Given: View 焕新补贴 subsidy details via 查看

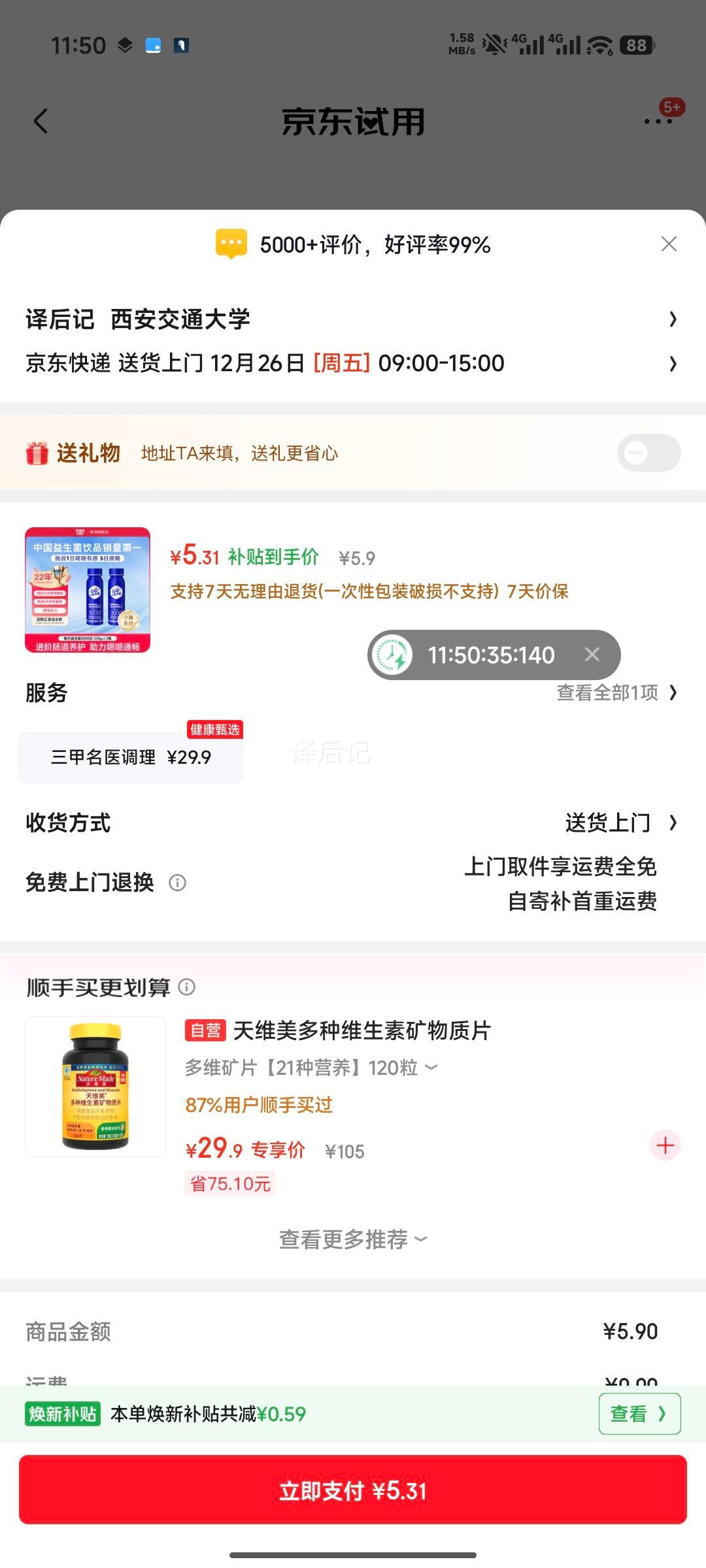Looking at the screenshot, I should [x=639, y=1414].
